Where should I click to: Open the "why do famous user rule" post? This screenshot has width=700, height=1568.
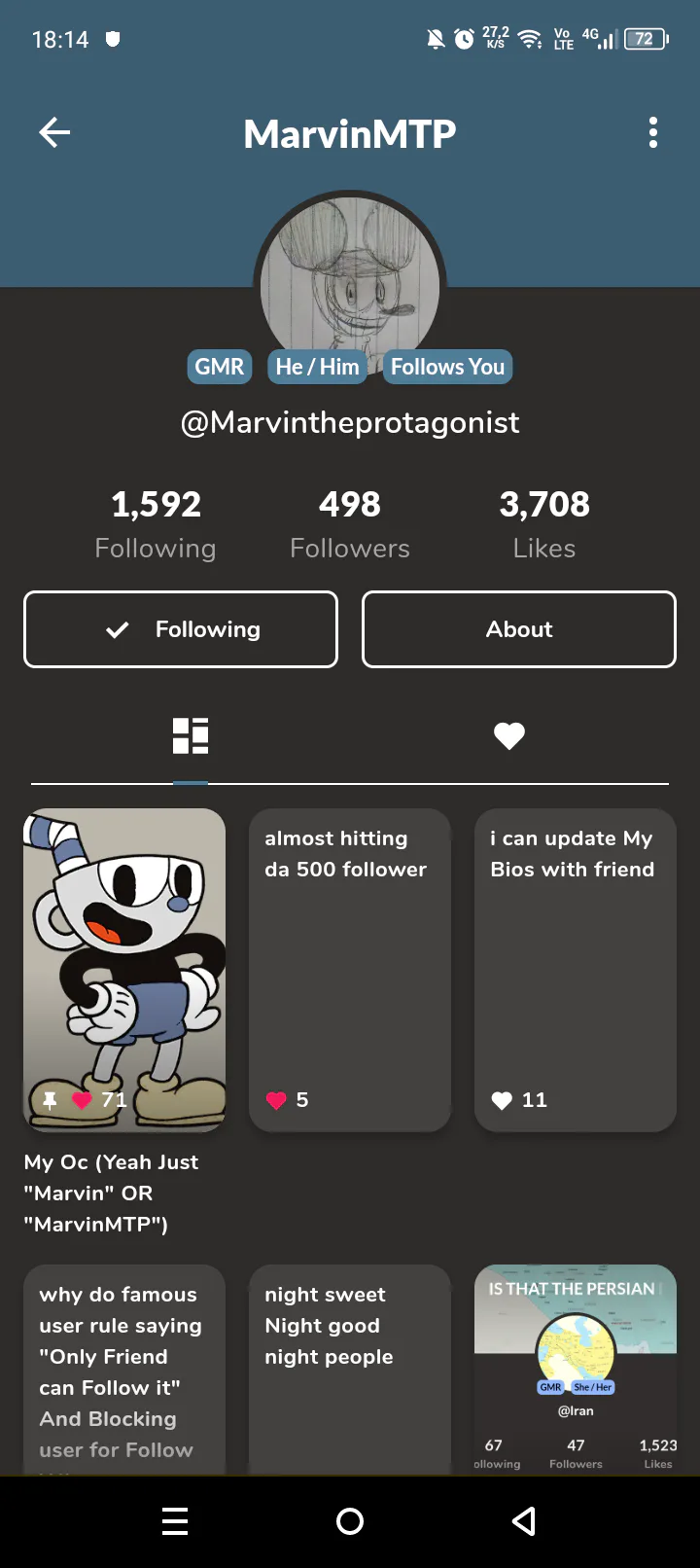click(x=124, y=1370)
